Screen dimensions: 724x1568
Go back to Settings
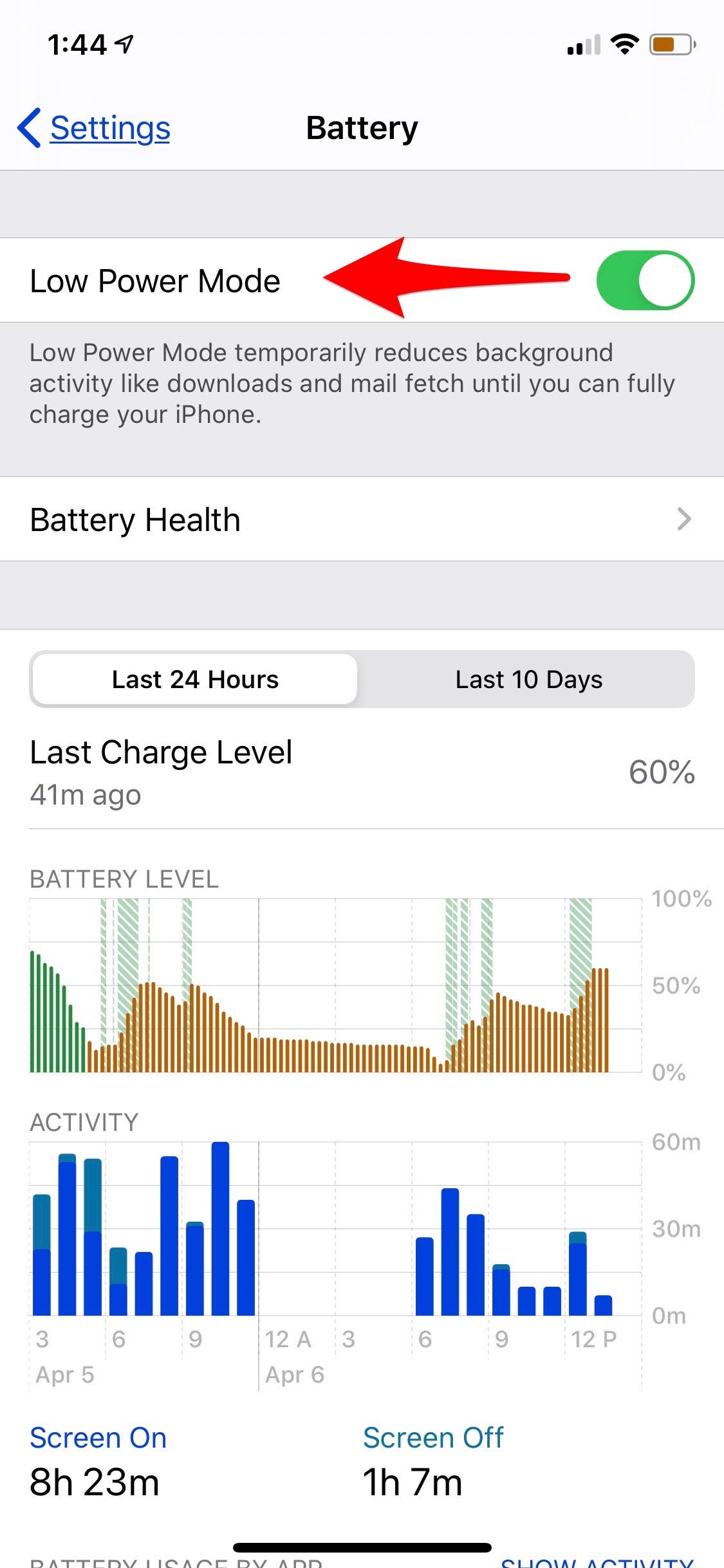pyautogui.click(x=95, y=128)
